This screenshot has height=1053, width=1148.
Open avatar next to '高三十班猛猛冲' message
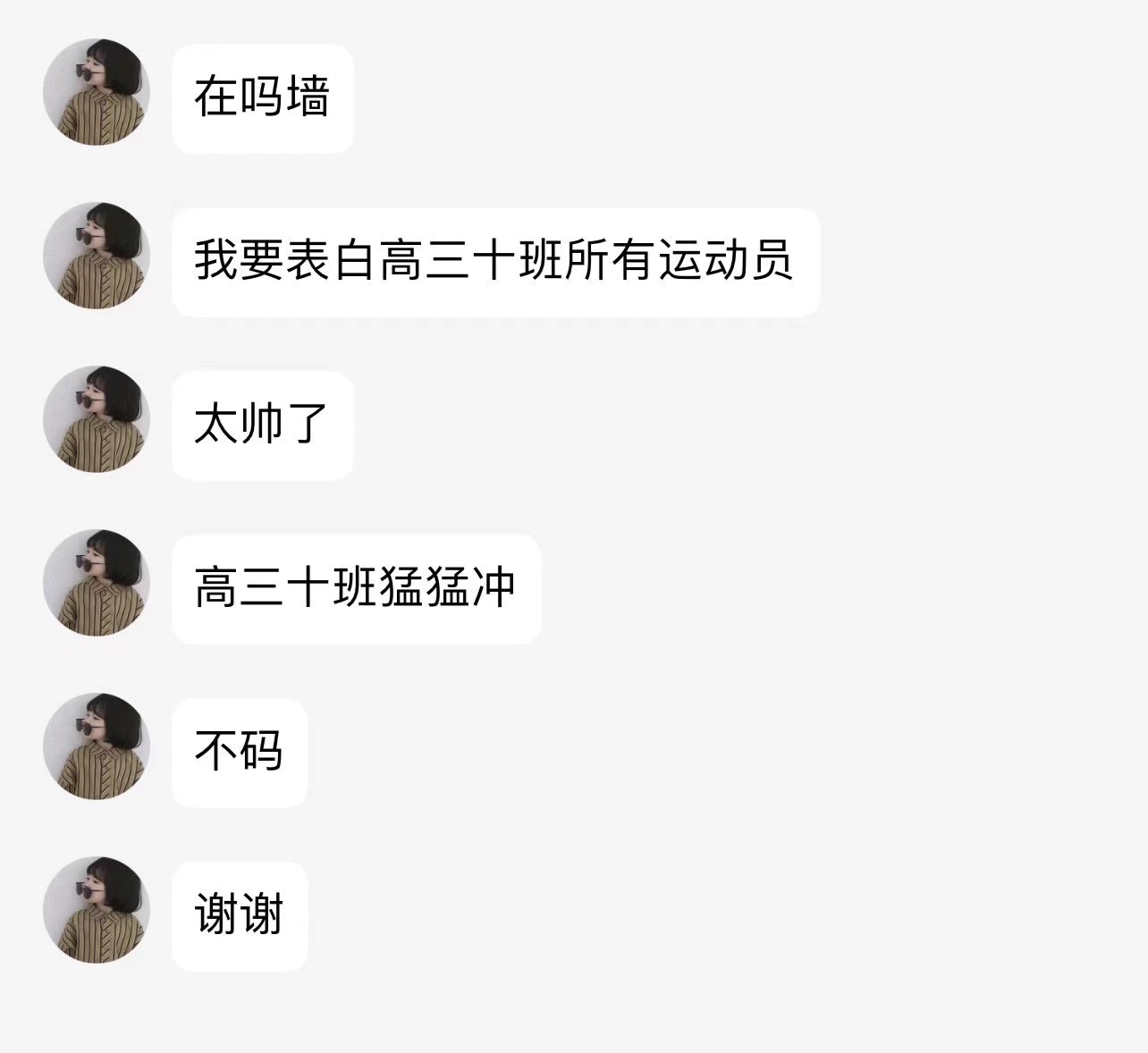pos(96,583)
